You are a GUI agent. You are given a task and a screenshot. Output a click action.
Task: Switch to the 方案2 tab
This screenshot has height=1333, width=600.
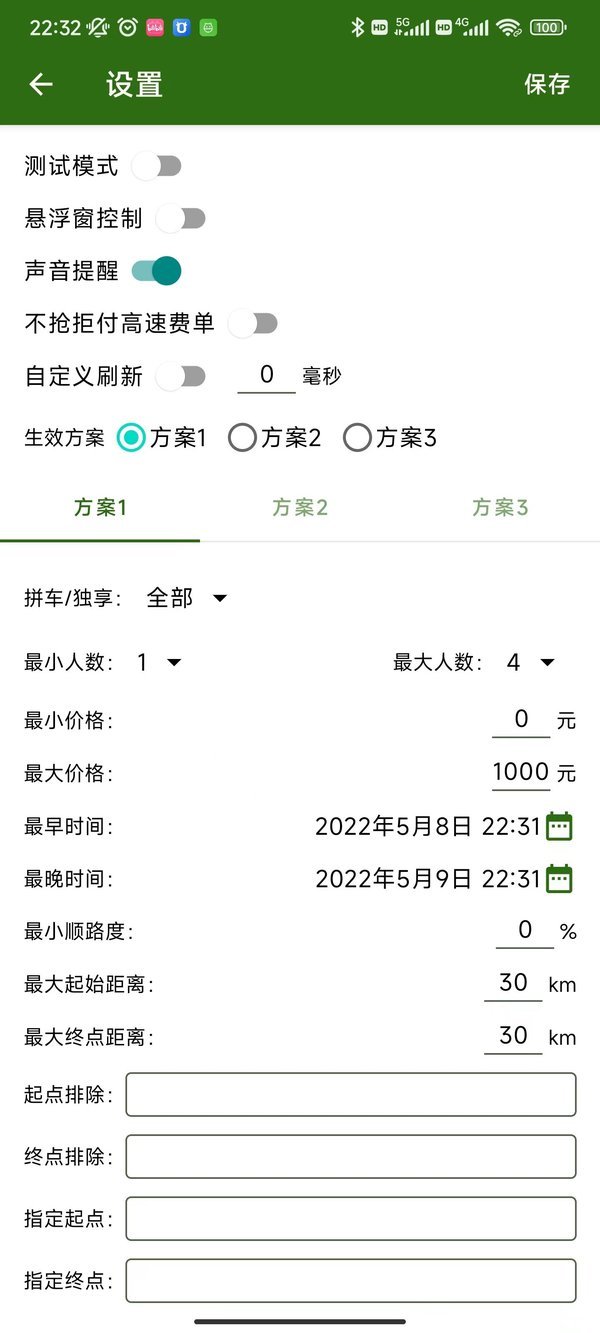(300, 508)
